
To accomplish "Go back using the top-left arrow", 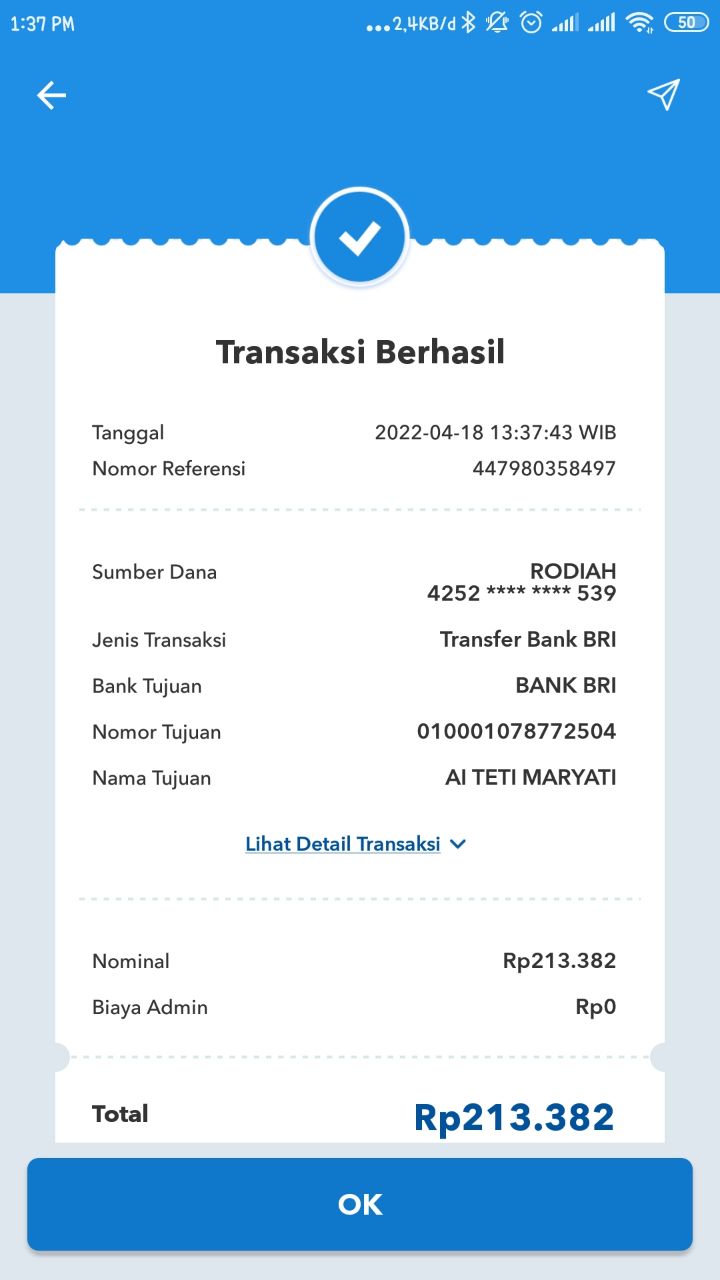I will click(51, 95).
